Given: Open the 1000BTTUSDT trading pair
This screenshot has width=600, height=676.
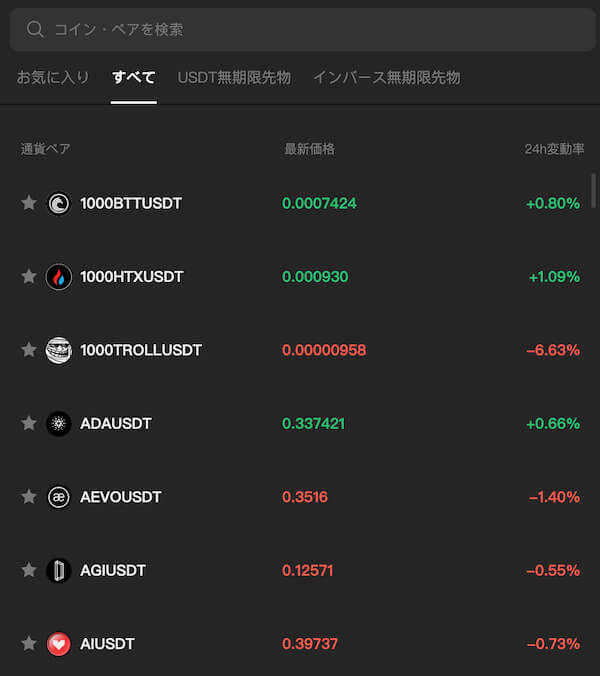Looking at the screenshot, I should tap(131, 203).
